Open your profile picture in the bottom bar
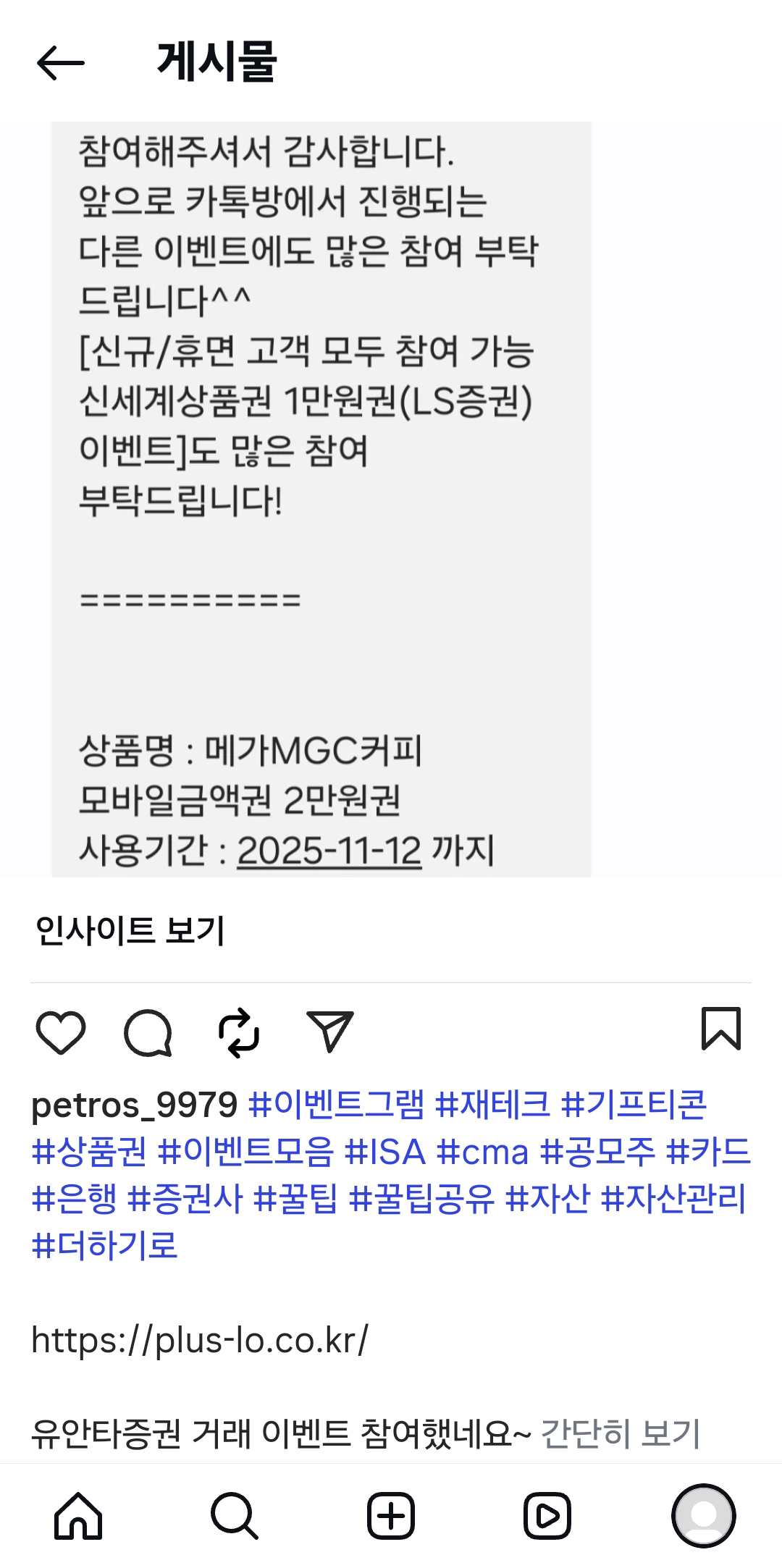Image resolution: width=782 pixels, height=1568 pixels. (699, 1515)
